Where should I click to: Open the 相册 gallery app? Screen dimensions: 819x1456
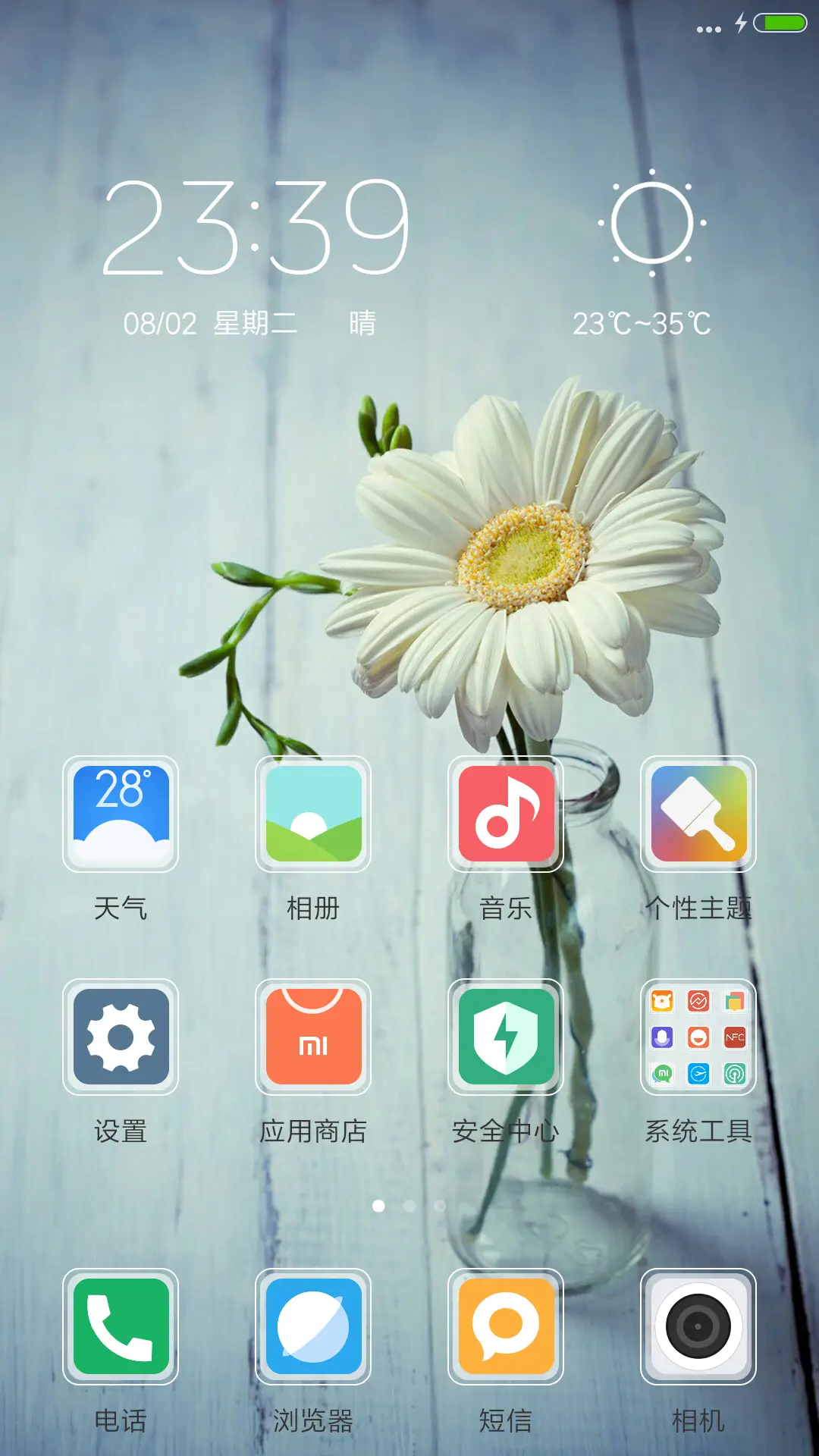point(313,814)
